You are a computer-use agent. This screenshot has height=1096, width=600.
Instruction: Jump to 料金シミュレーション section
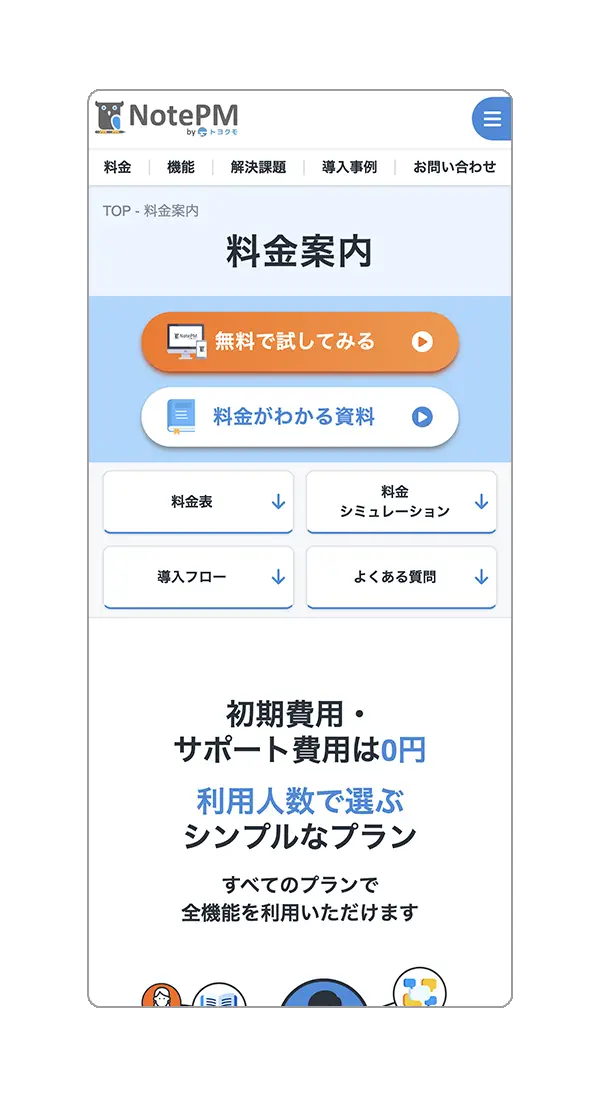pyautogui.click(x=401, y=502)
